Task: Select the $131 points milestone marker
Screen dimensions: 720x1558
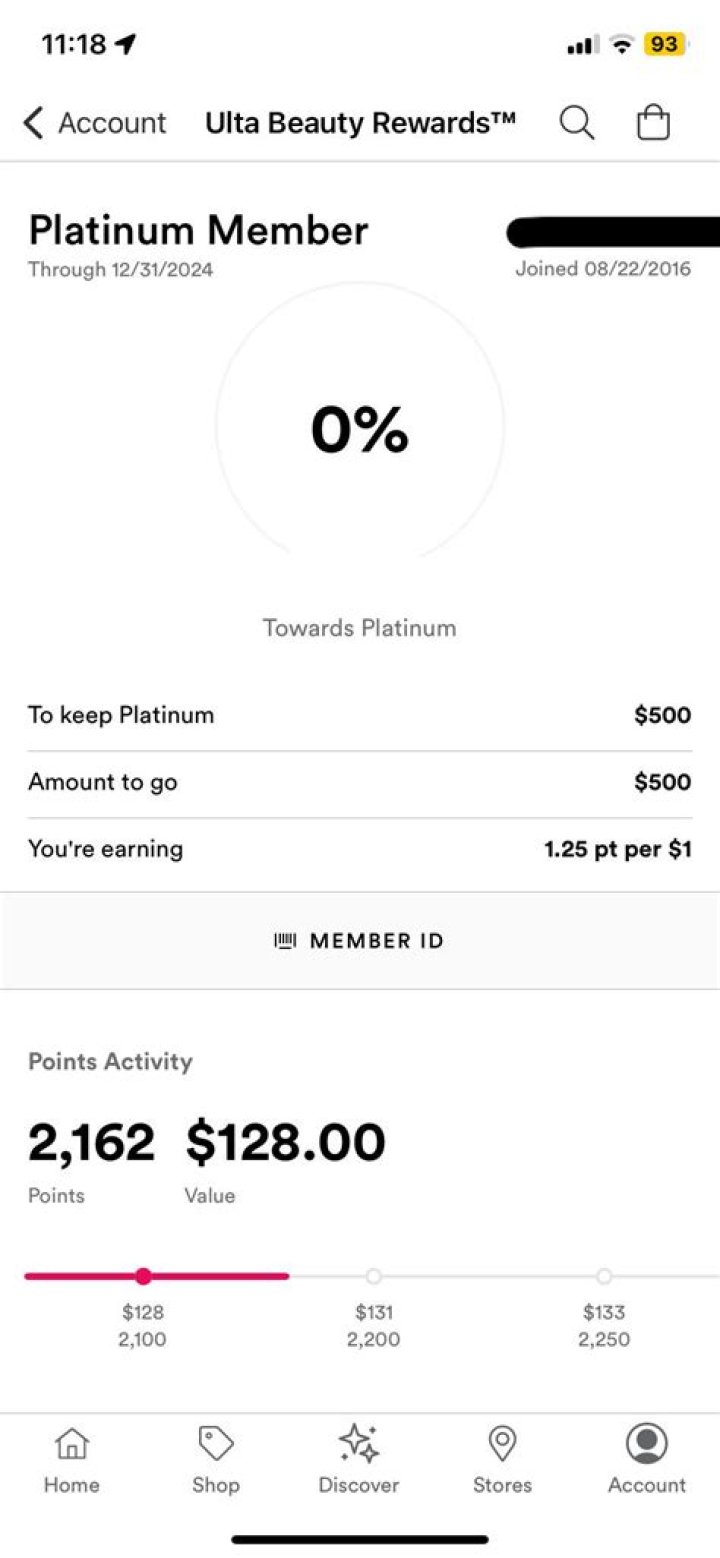Action: [x=374, y=1276]
